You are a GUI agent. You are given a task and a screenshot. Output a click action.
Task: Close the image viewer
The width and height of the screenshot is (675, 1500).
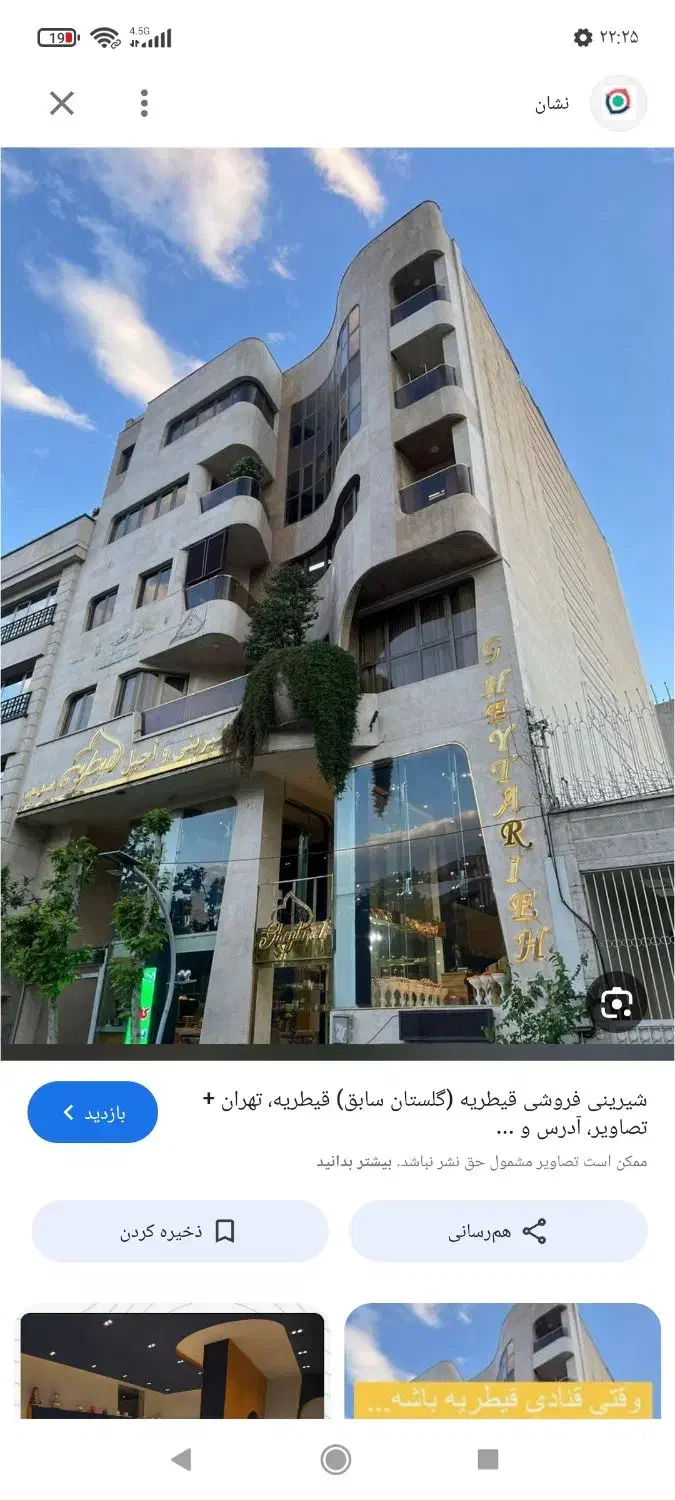click(x=62, y=103)
